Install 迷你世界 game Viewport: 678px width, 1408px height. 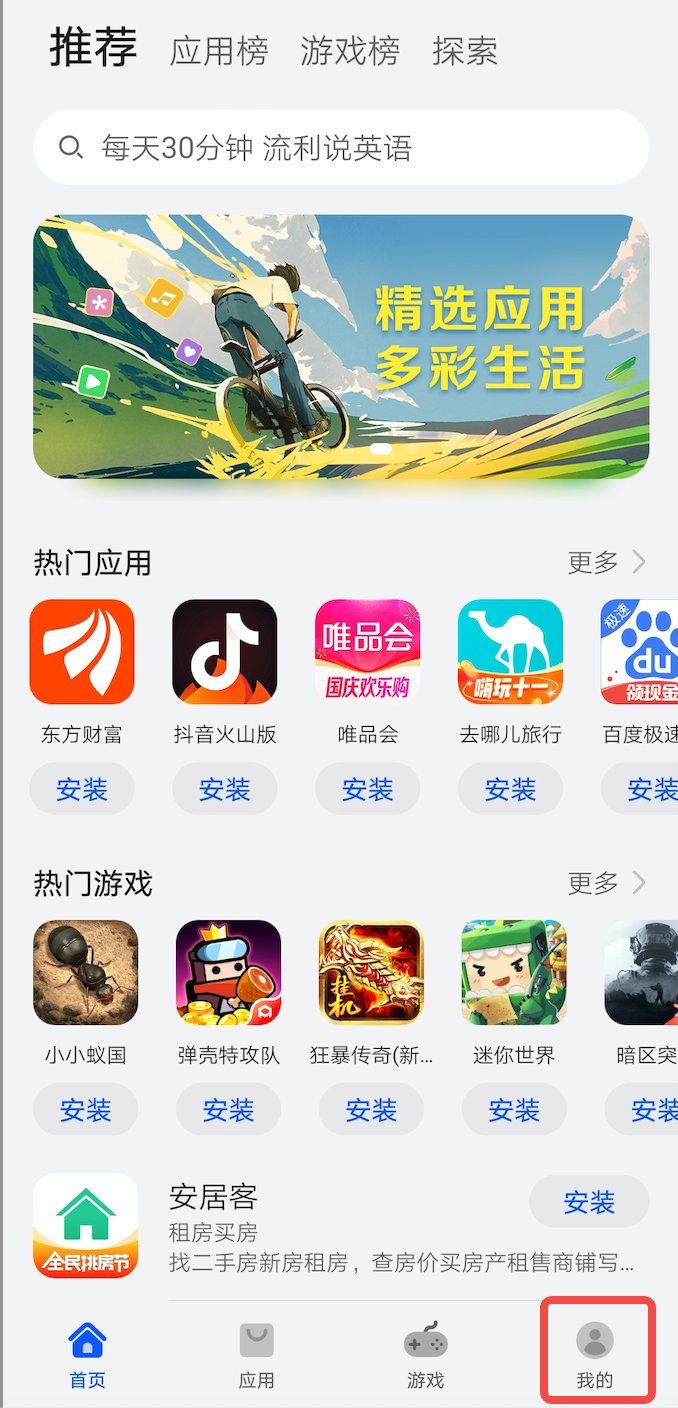[x=514, y=1110]
